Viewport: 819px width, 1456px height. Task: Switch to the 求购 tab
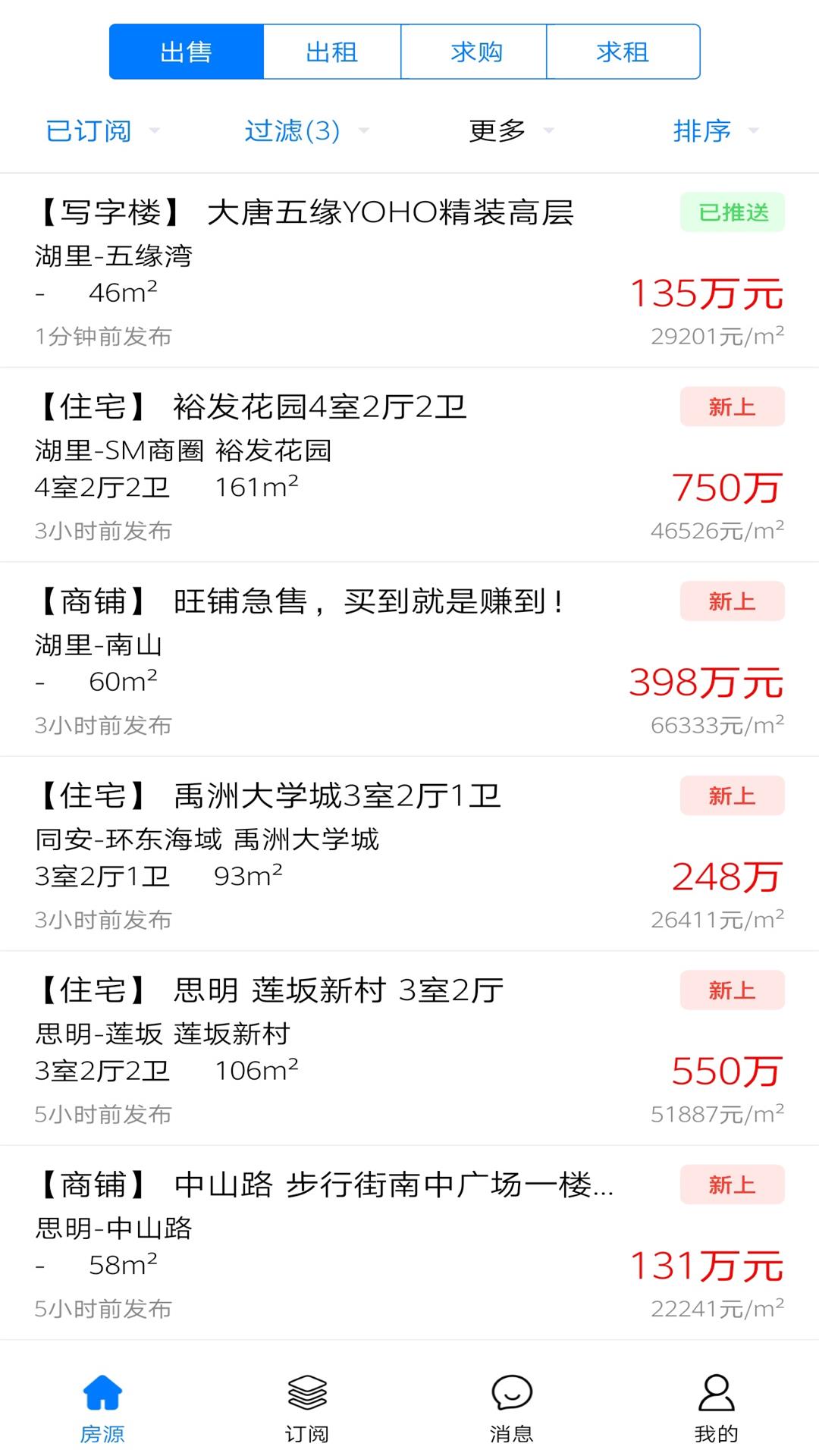476,52
